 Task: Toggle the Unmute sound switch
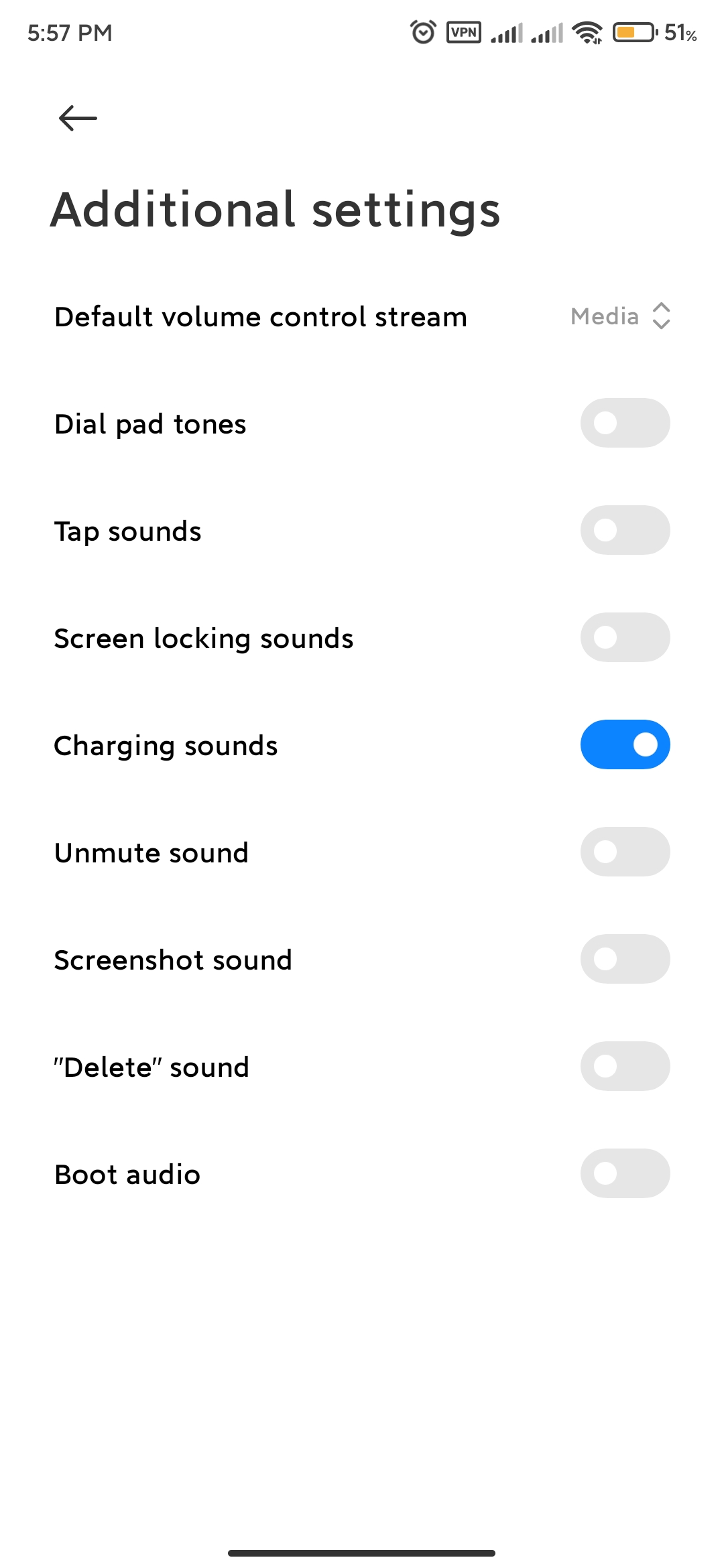pos(625,852)
